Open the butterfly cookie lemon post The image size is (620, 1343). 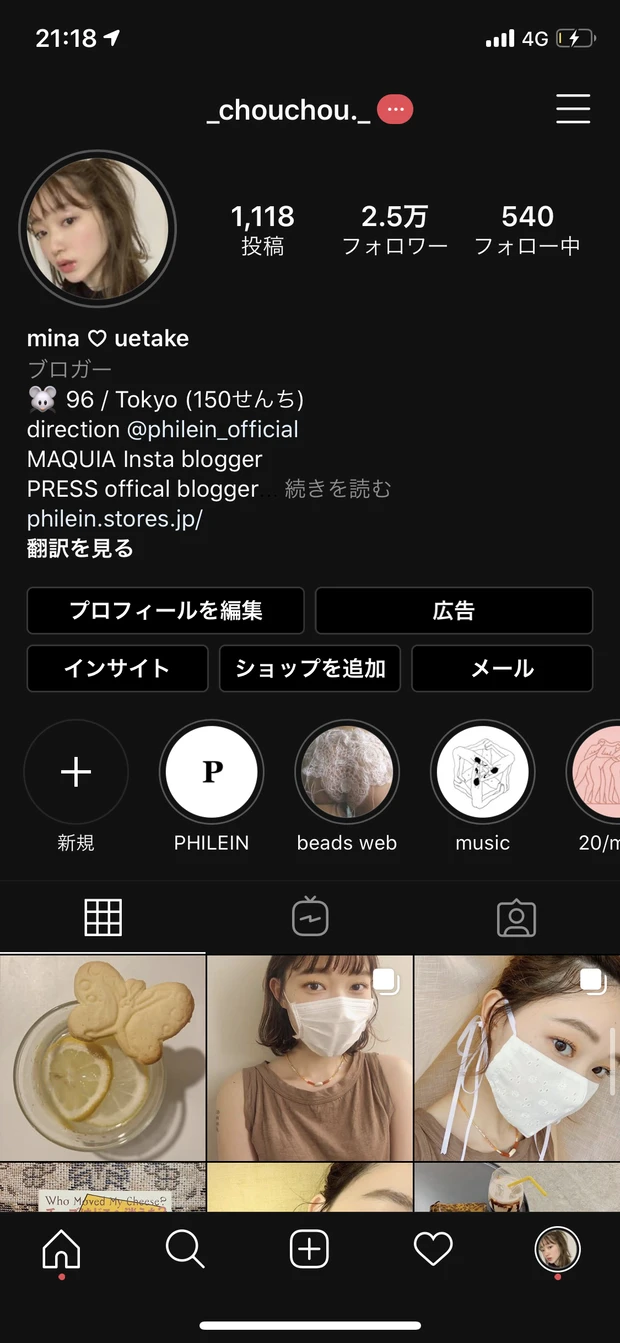coord(102,1057)
